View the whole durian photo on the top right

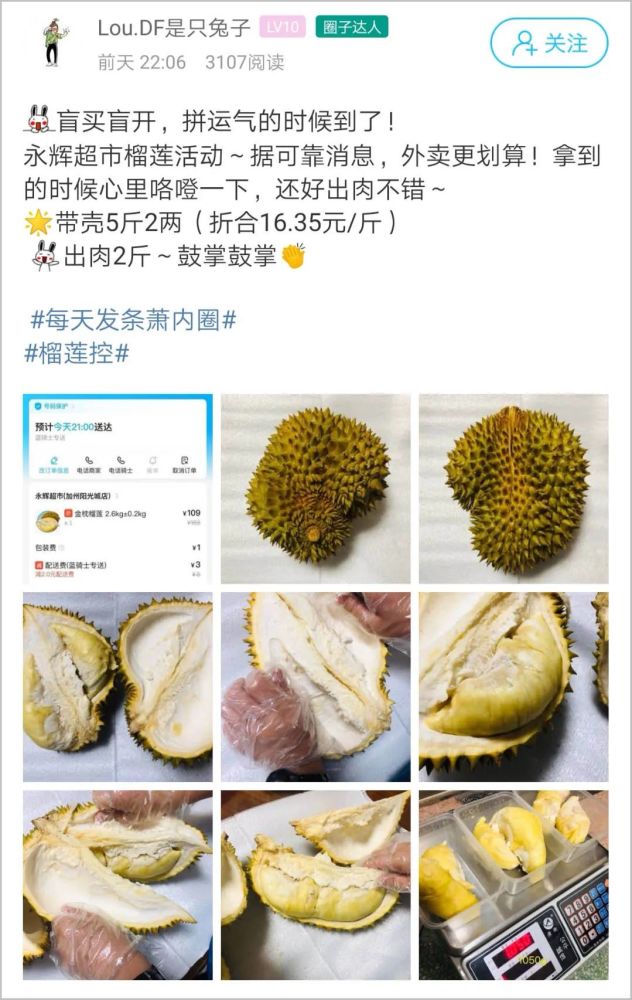[x=513, y=488]
